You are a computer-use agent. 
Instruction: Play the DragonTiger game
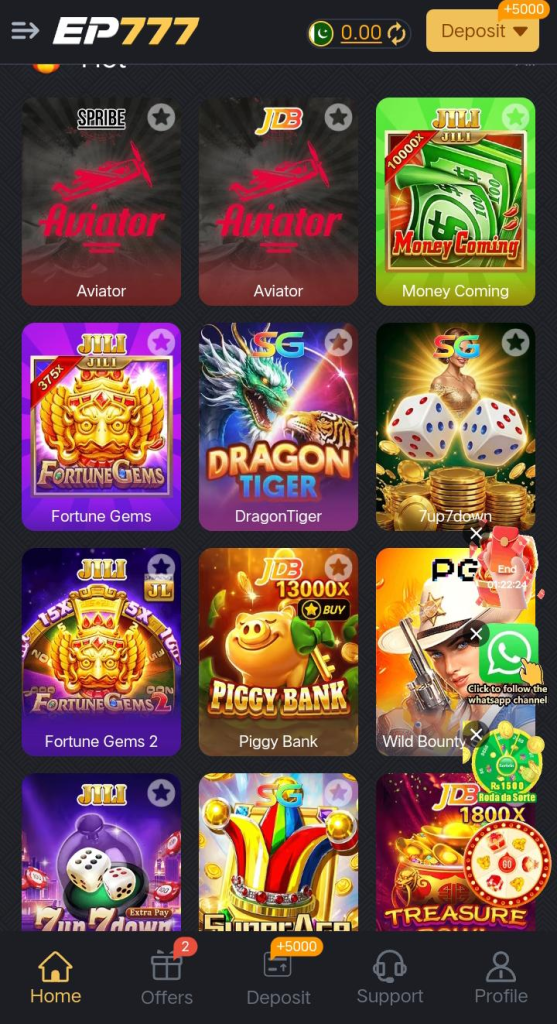tap(278, 426)
